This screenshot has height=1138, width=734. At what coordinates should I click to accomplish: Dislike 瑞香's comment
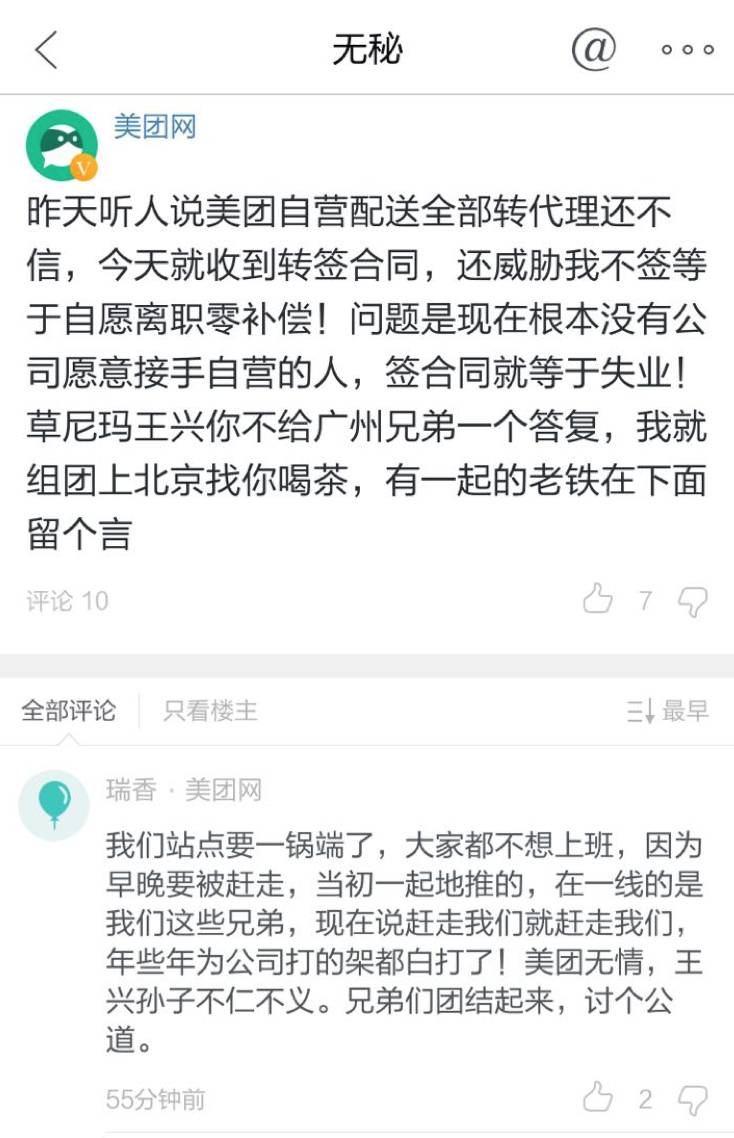coord(692,1099)
